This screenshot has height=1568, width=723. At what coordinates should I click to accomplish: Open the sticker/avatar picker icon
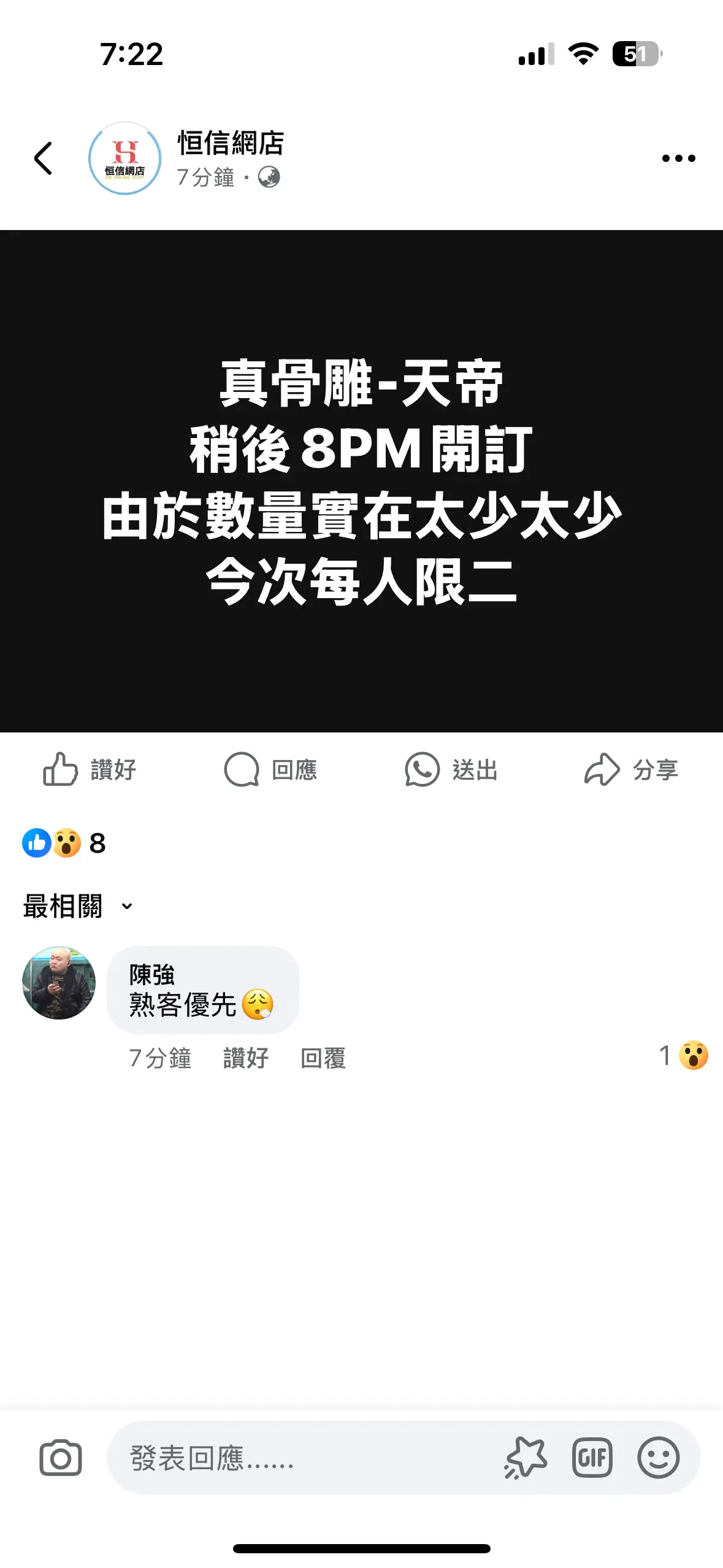click(526, 1458)
